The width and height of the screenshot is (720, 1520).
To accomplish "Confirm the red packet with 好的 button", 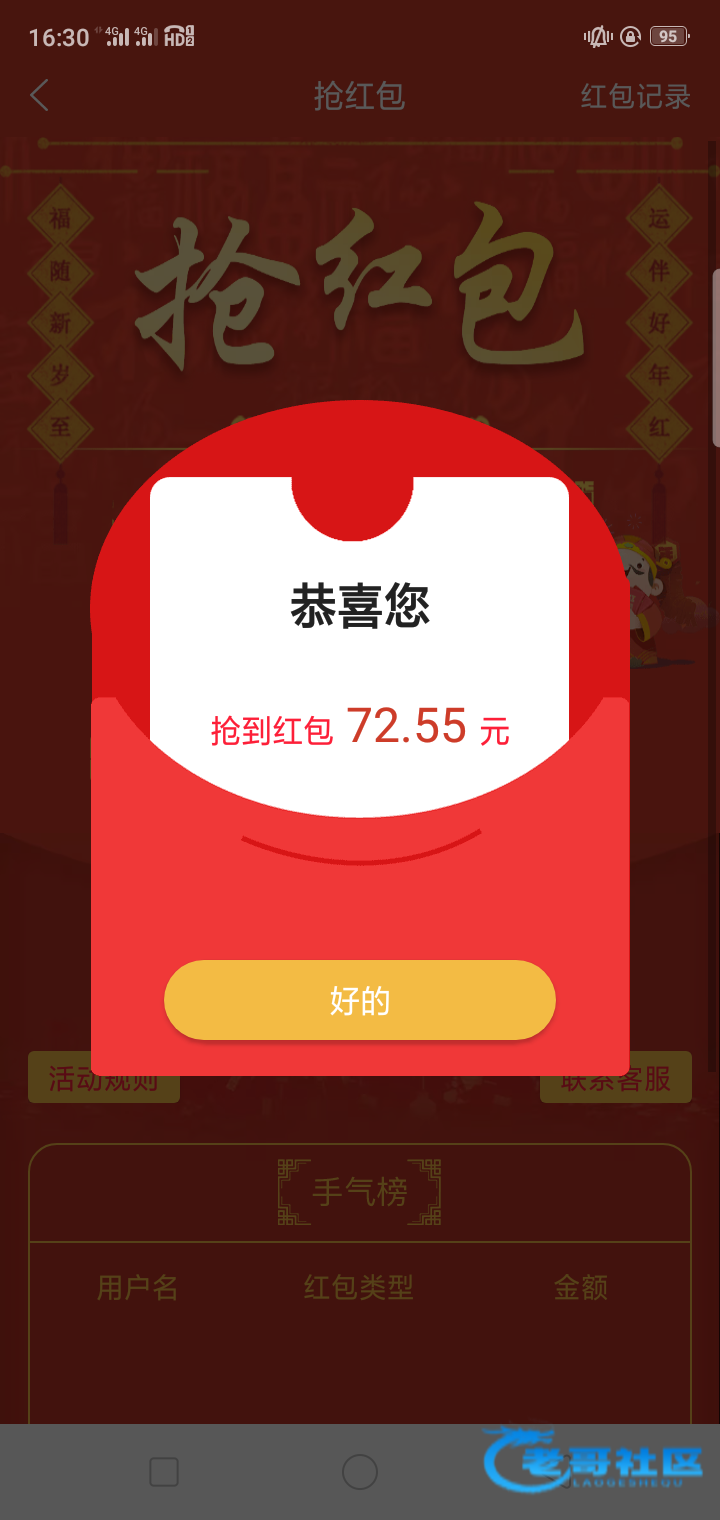I will (x=359, y=1000).
